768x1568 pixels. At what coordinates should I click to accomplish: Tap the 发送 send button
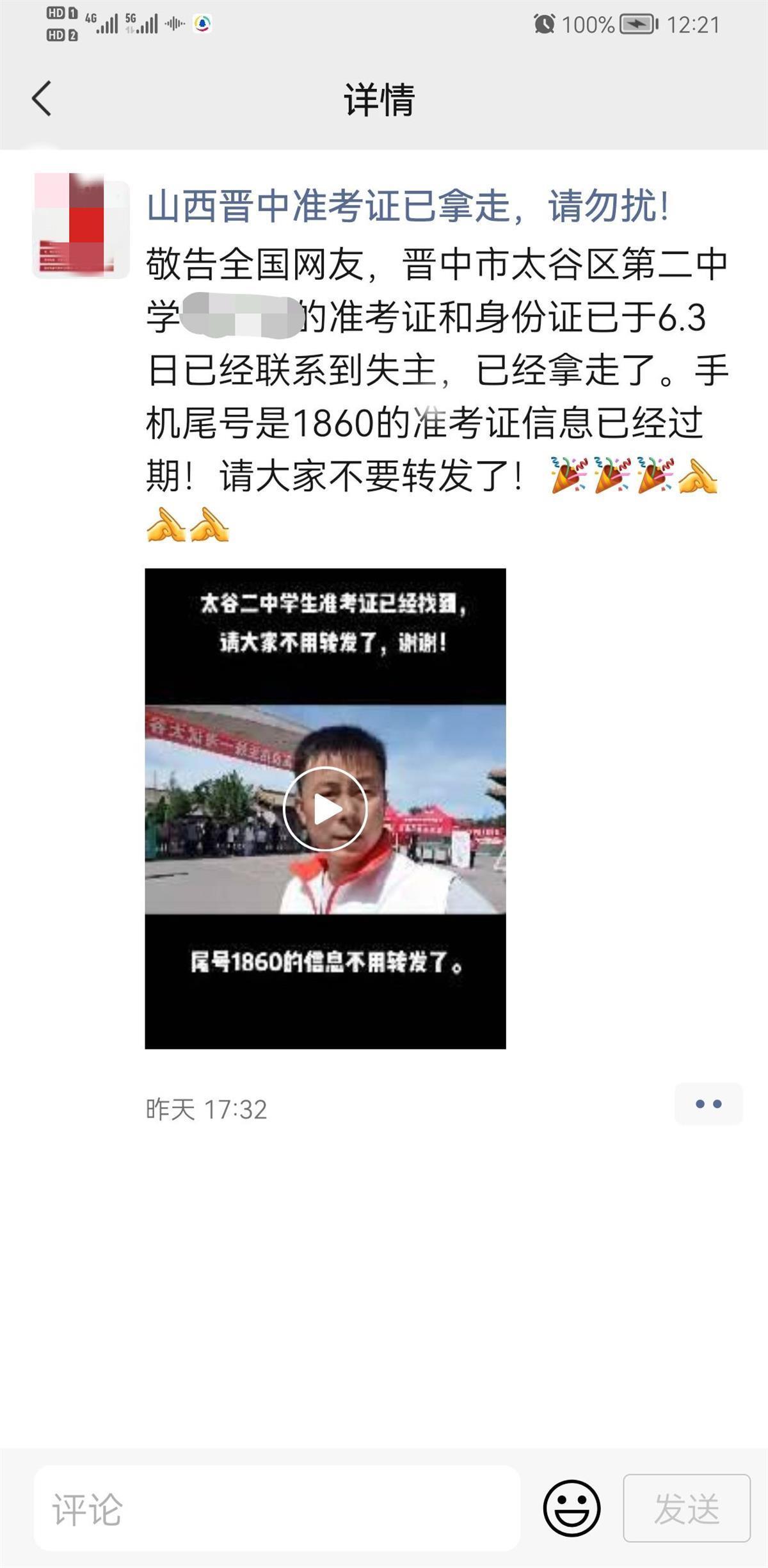point(686,1508)
